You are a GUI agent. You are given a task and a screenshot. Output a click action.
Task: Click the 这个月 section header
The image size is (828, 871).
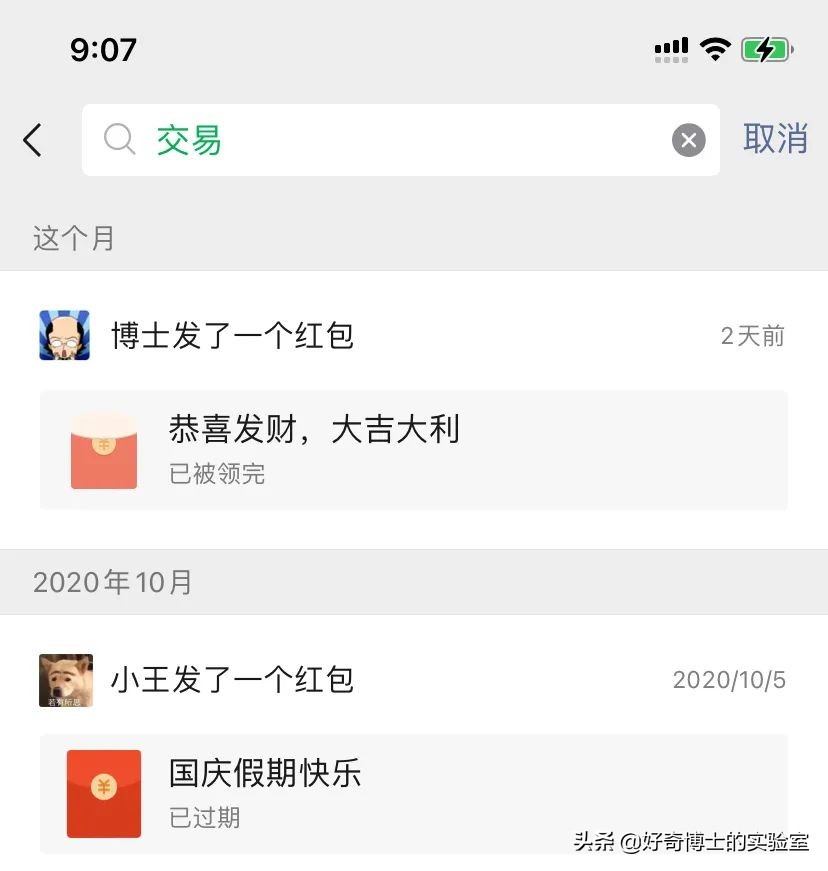74,238
